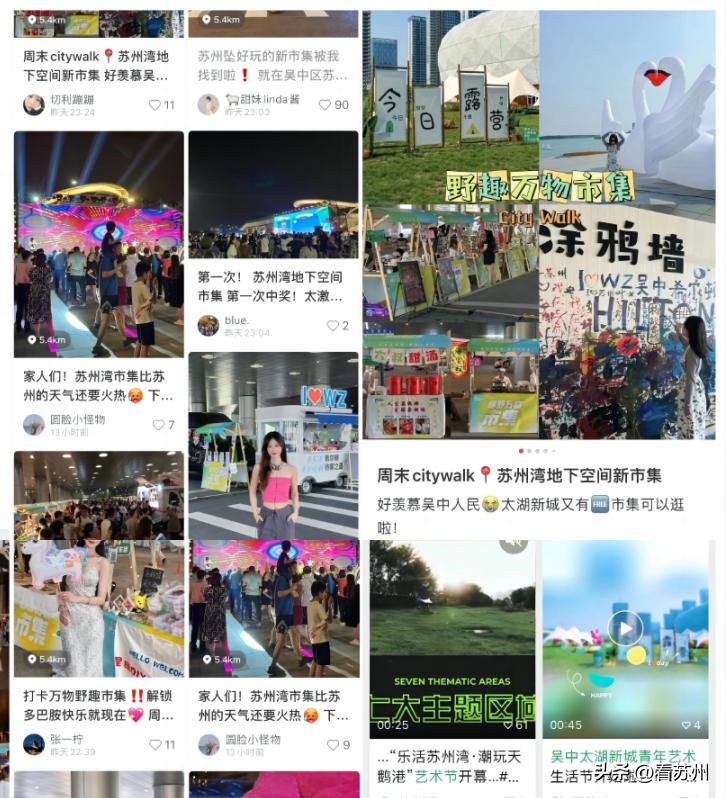
Task: Select the second carousel pagination dot
Action: coord(529,451)
